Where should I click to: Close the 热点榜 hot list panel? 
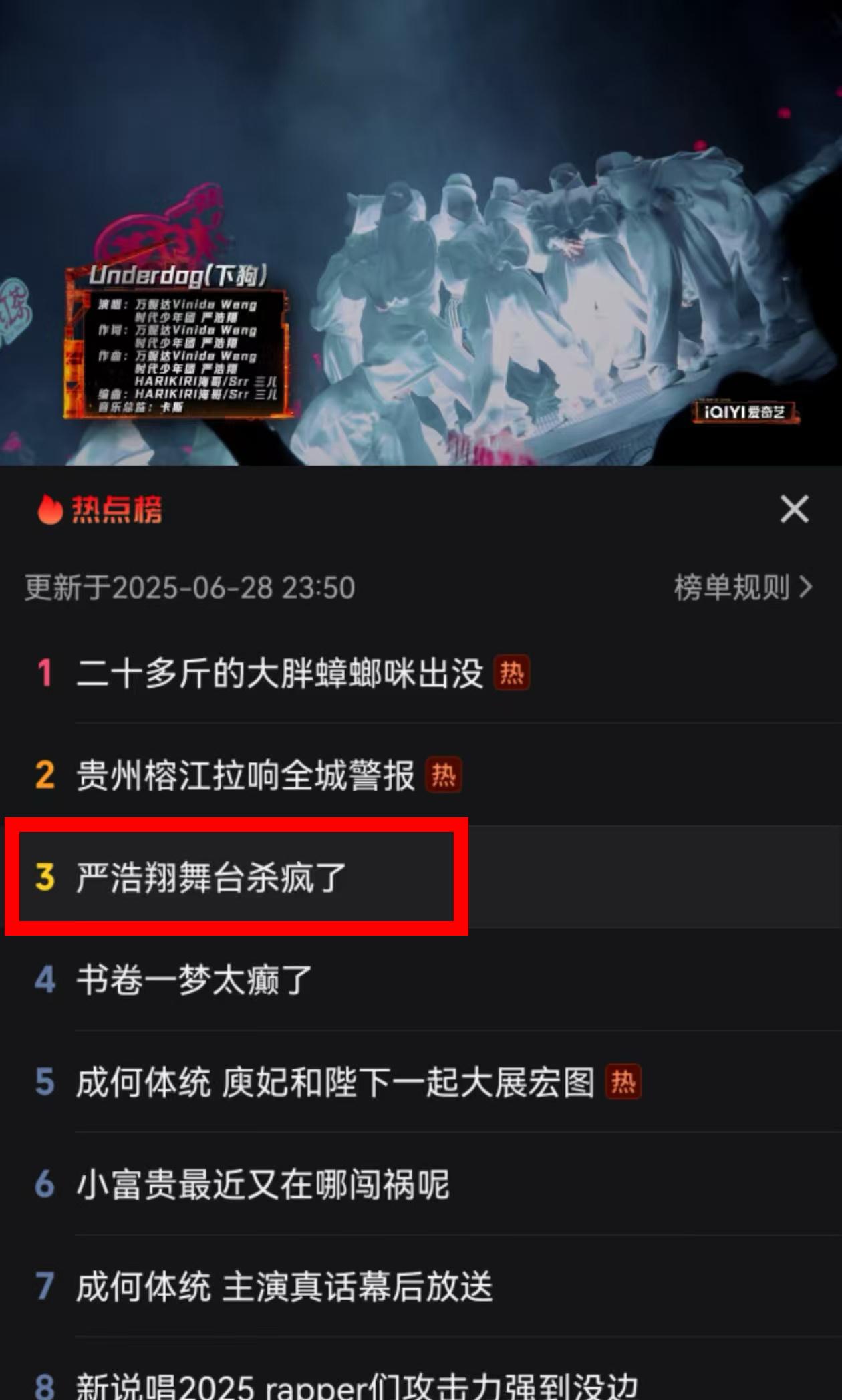coord(794,509)
